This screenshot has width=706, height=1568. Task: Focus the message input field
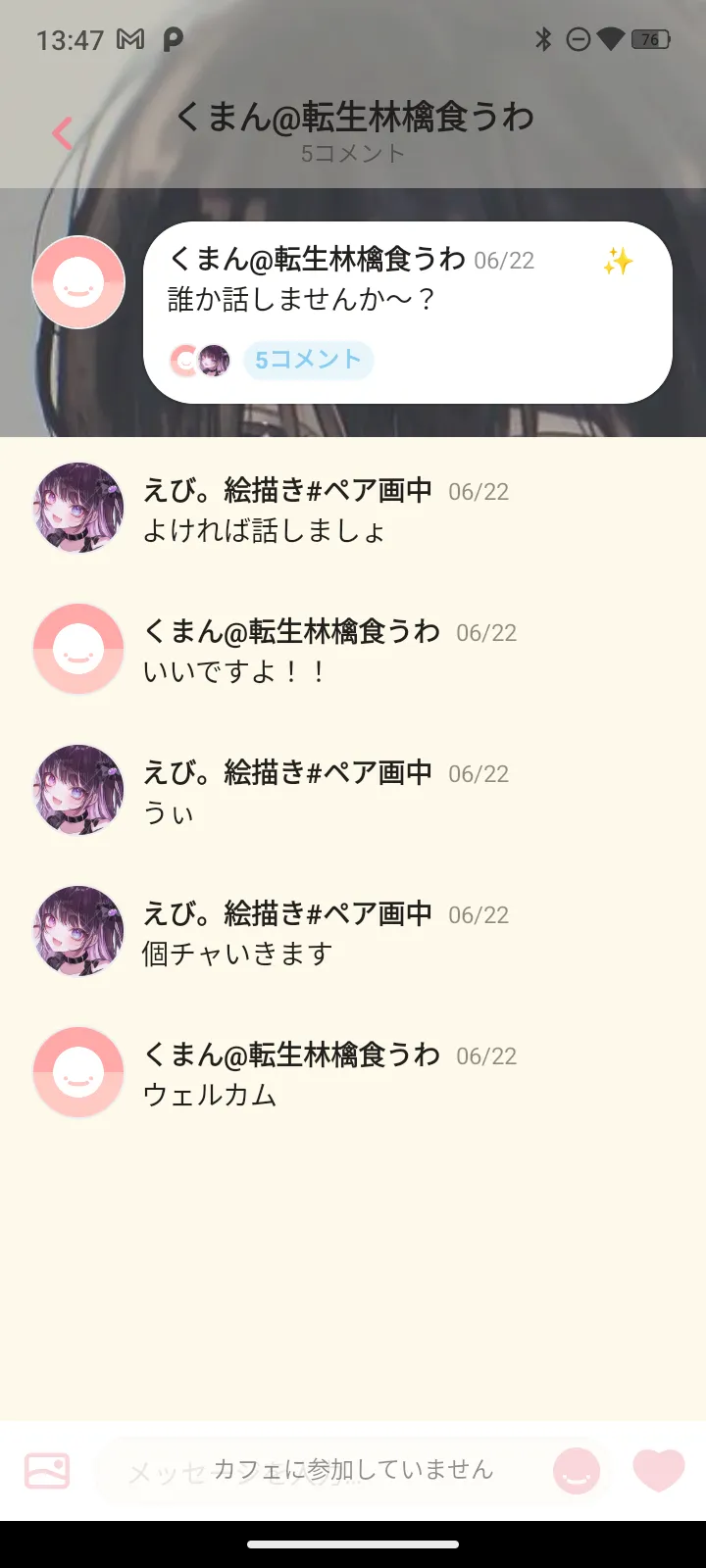[x=324, y=1471]
